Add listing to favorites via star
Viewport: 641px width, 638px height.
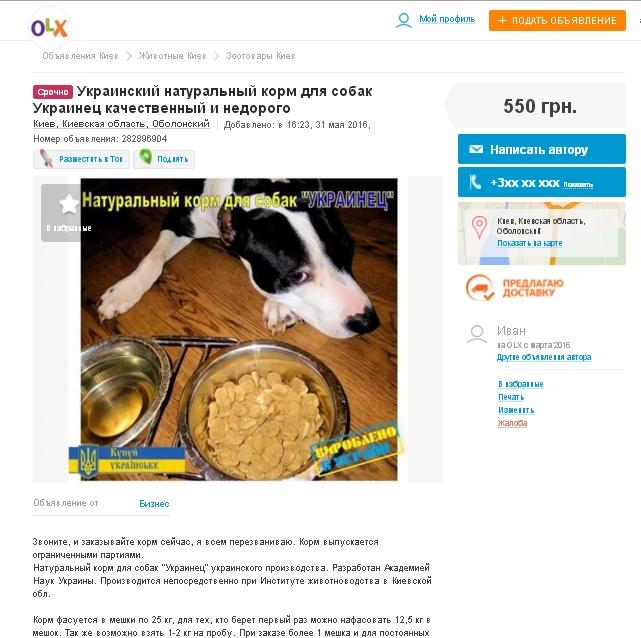pos(68,204)
